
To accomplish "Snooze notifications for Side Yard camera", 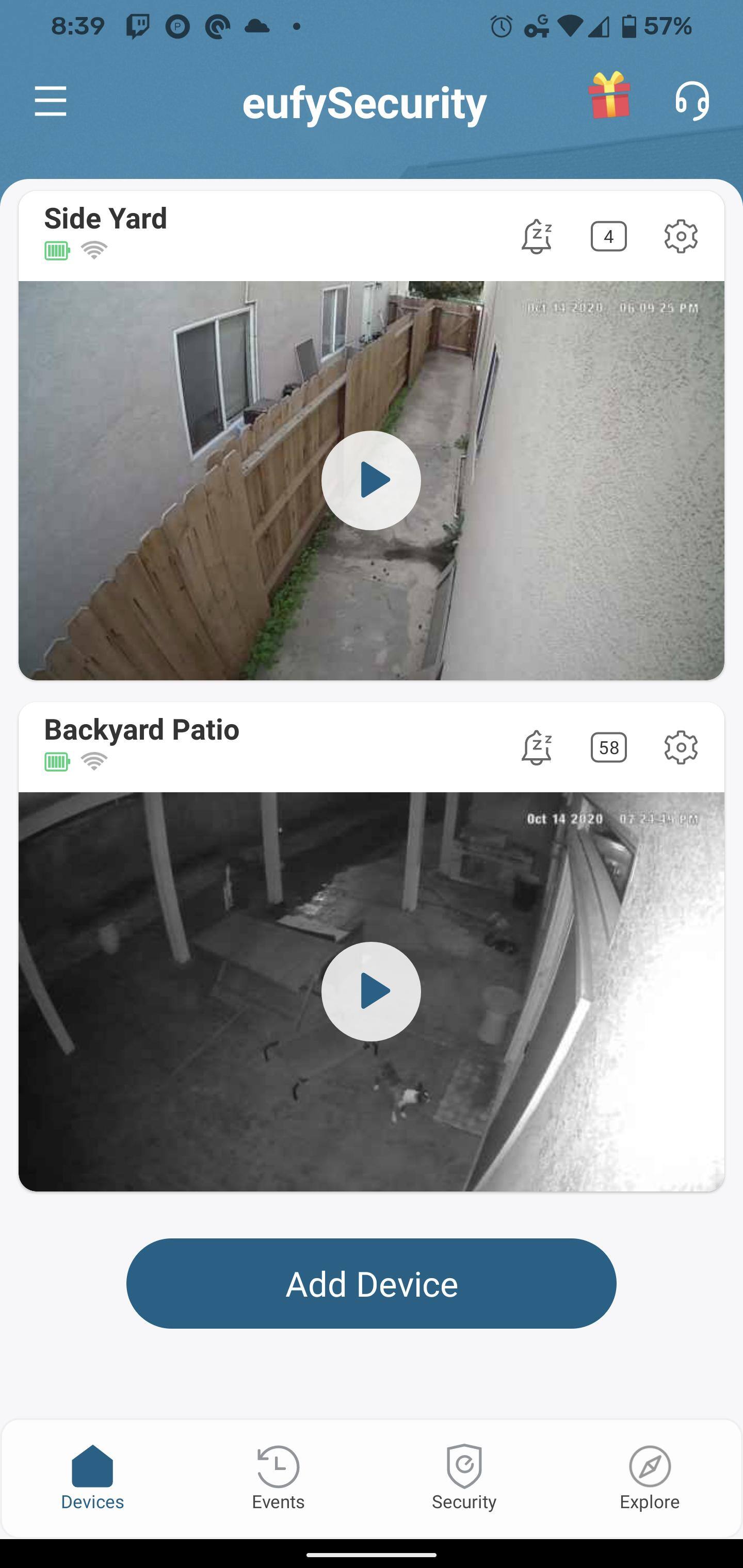I will click(x=537, y=236).
